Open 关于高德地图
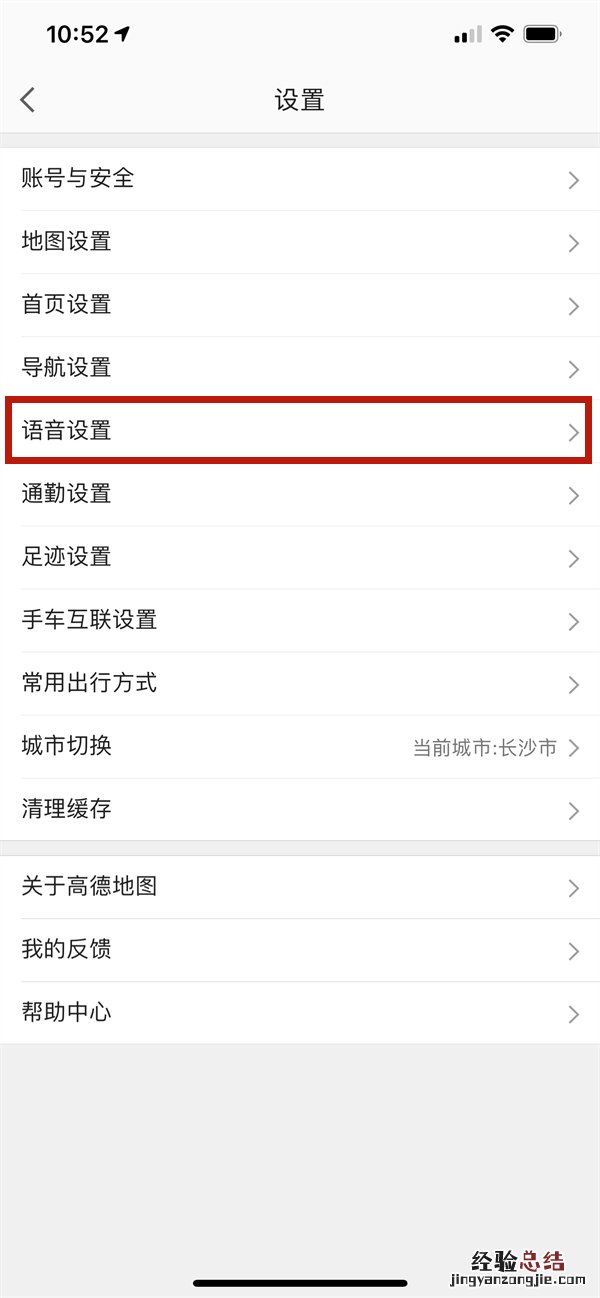 (300, 887)
